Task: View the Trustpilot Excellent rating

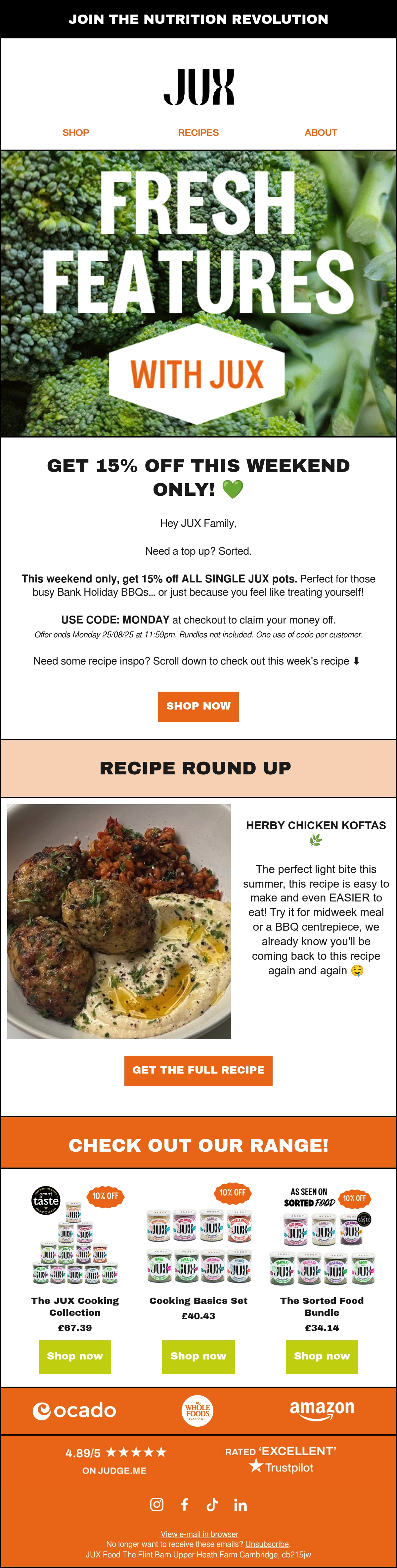Action: 281,1459
